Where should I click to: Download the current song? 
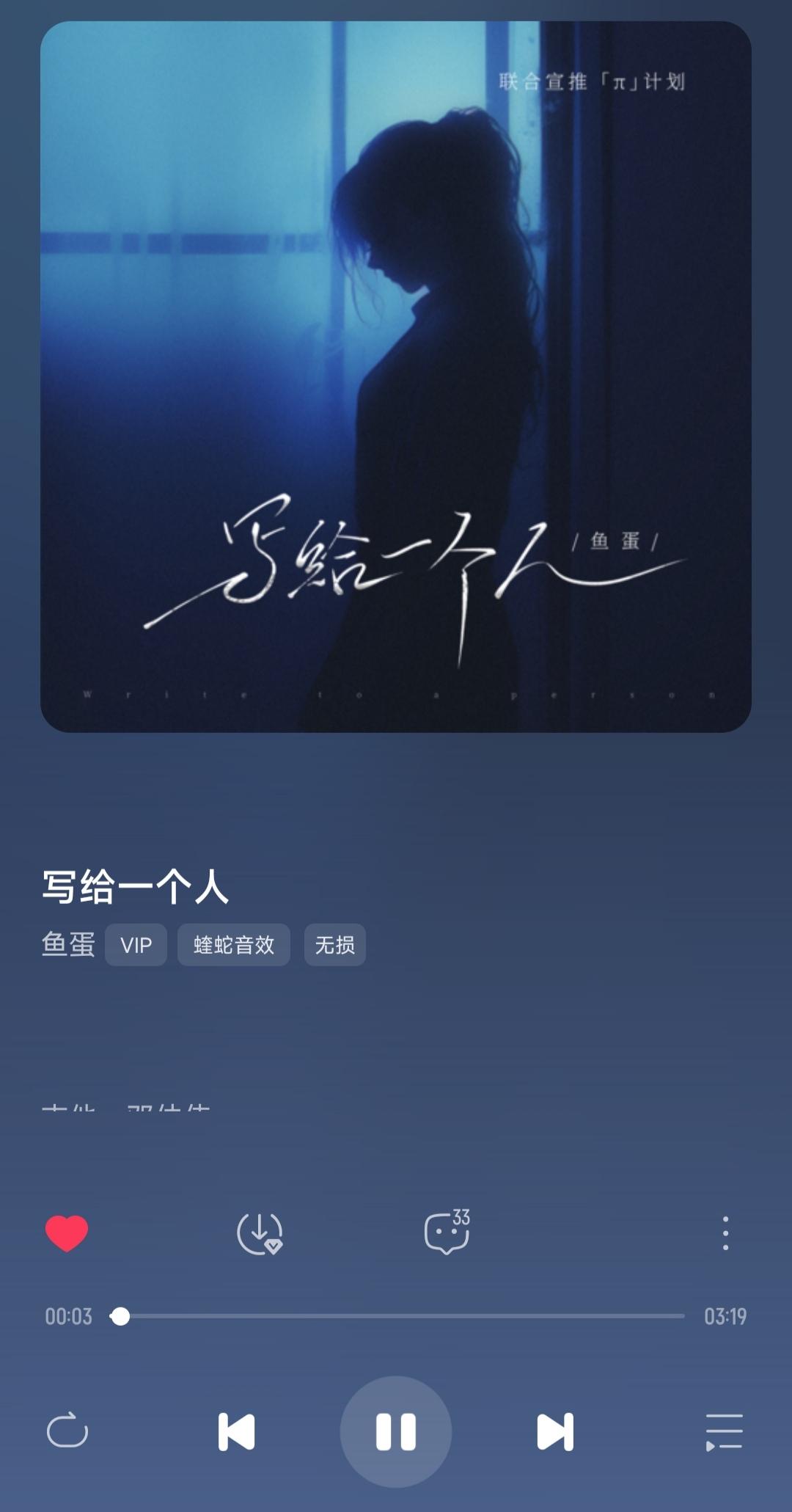260,1233
